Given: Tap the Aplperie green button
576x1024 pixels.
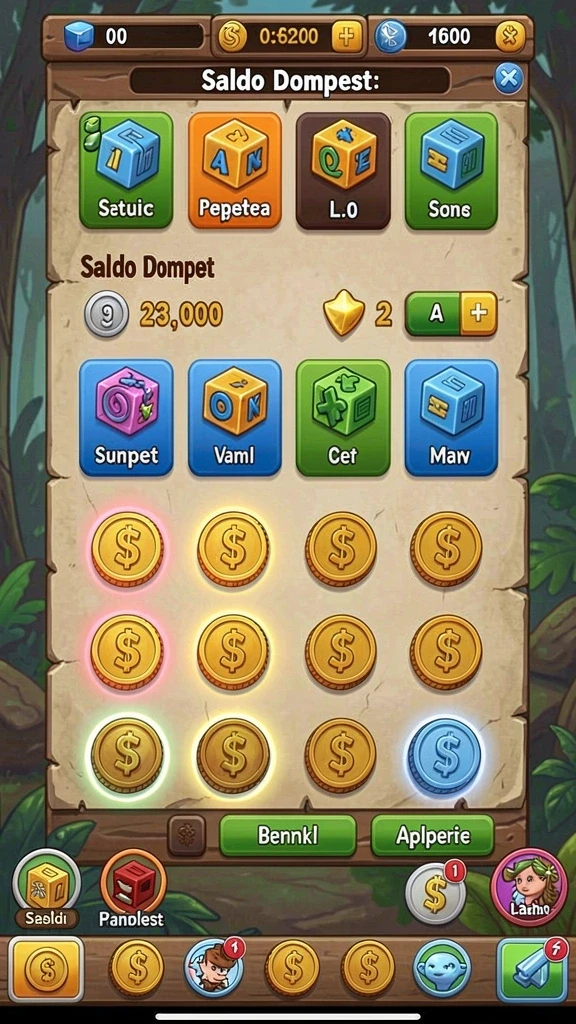Looking at the screenshot, I should click(432, 835).
